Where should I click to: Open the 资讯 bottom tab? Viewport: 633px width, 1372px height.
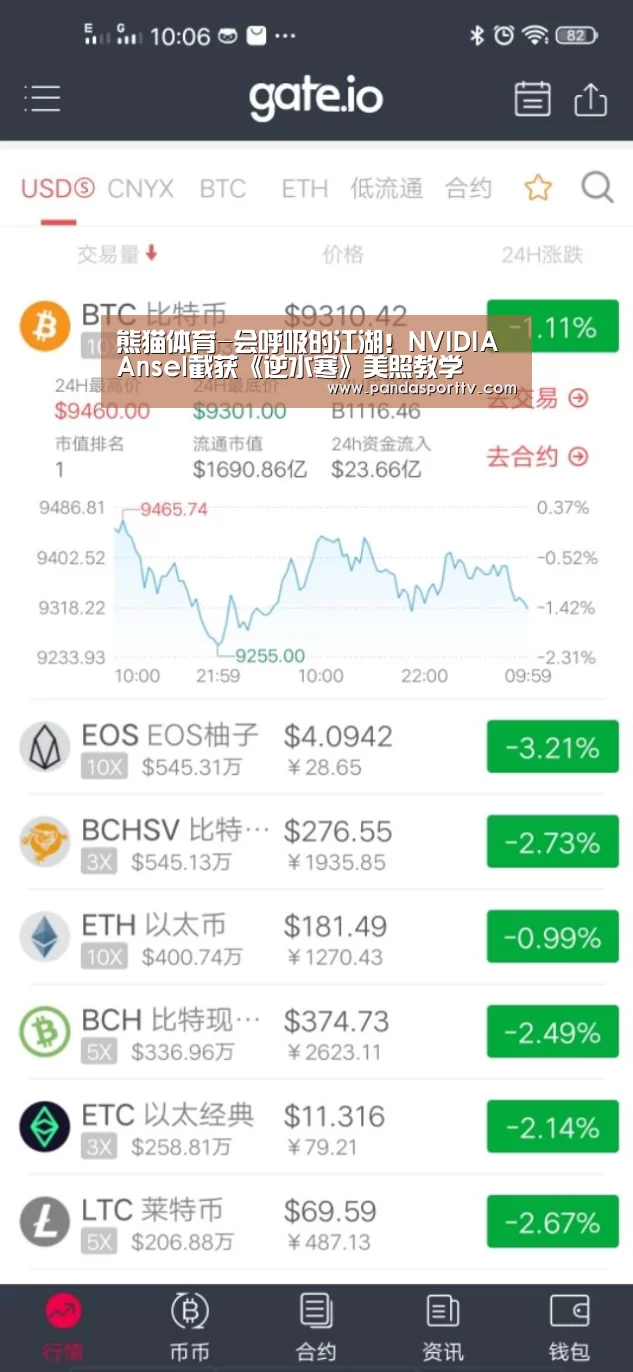pos(443,1327)
